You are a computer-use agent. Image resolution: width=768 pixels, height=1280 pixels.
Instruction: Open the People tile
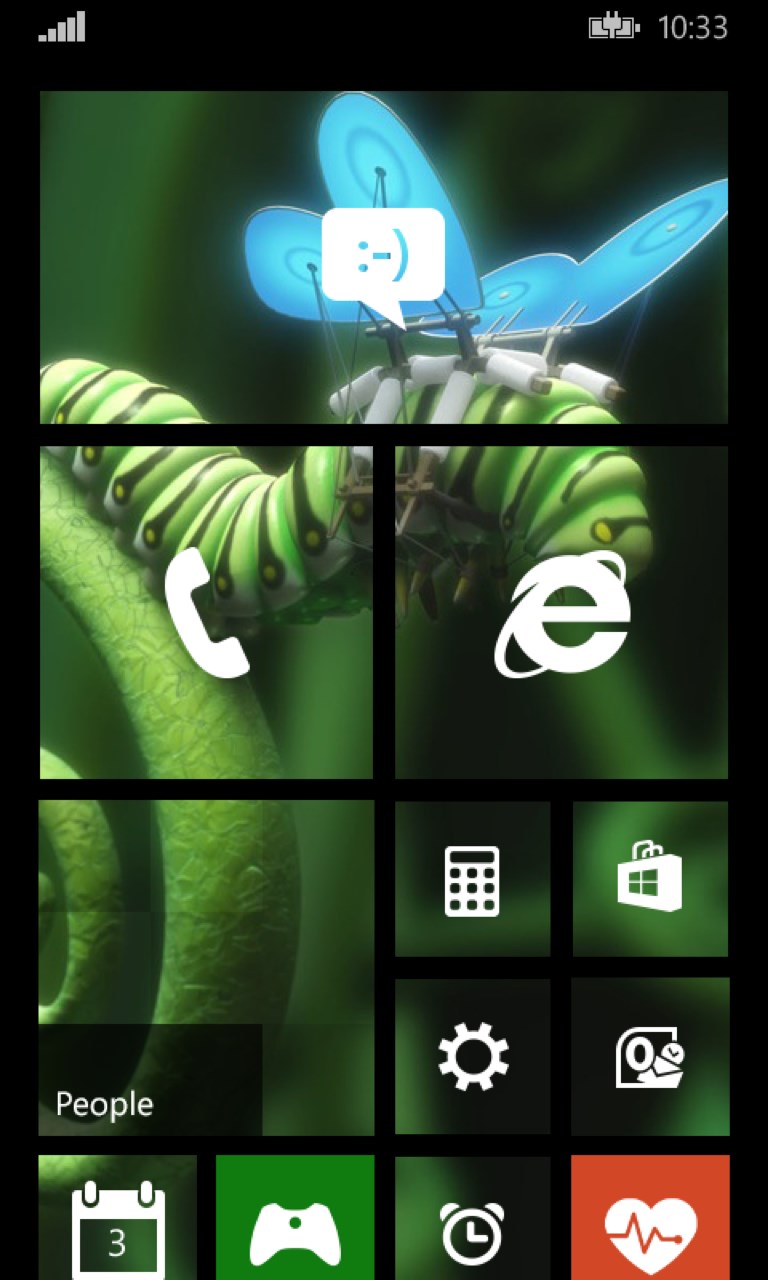click(206, 967)
